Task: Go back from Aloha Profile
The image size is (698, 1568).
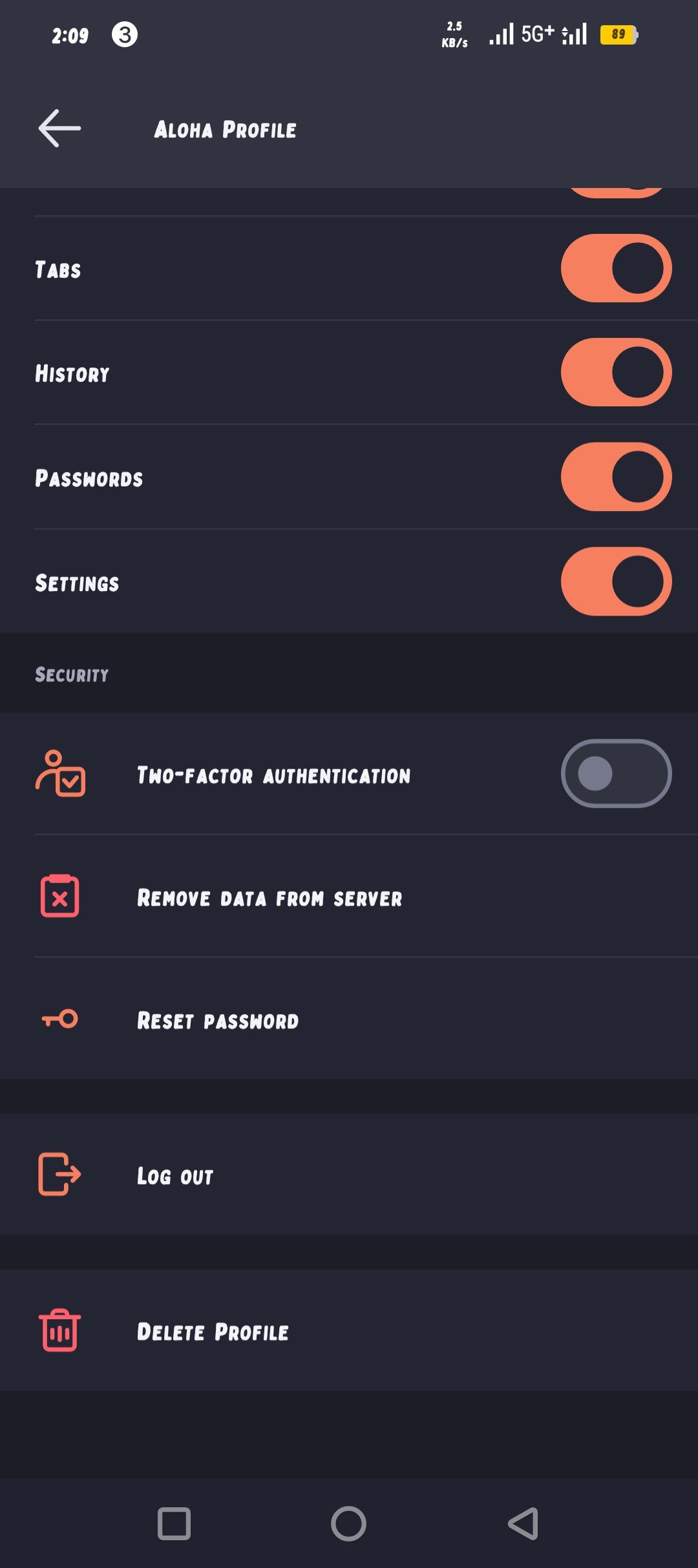Action: click(59, 129)
